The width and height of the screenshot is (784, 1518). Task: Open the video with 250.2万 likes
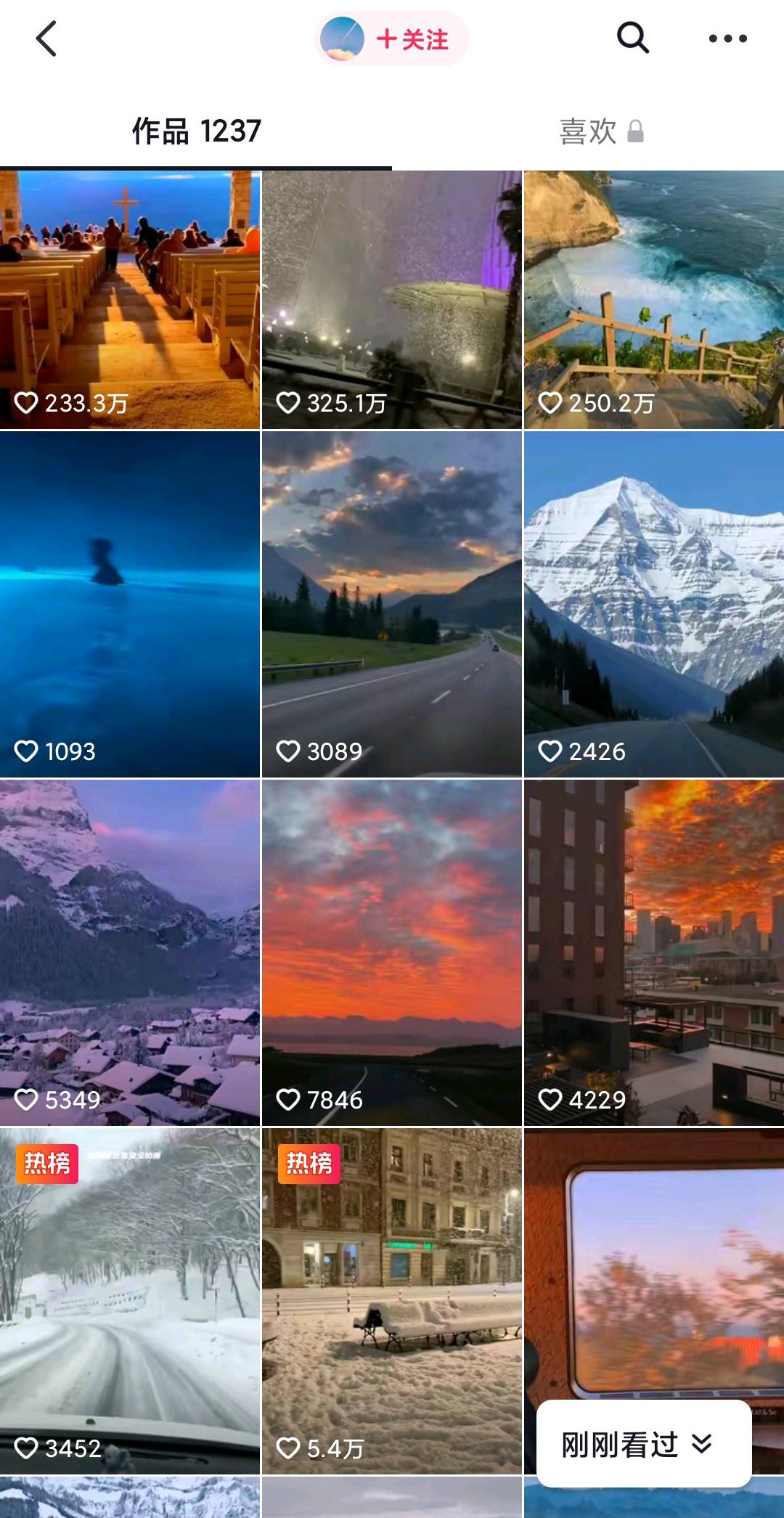(x=654, y=299)
